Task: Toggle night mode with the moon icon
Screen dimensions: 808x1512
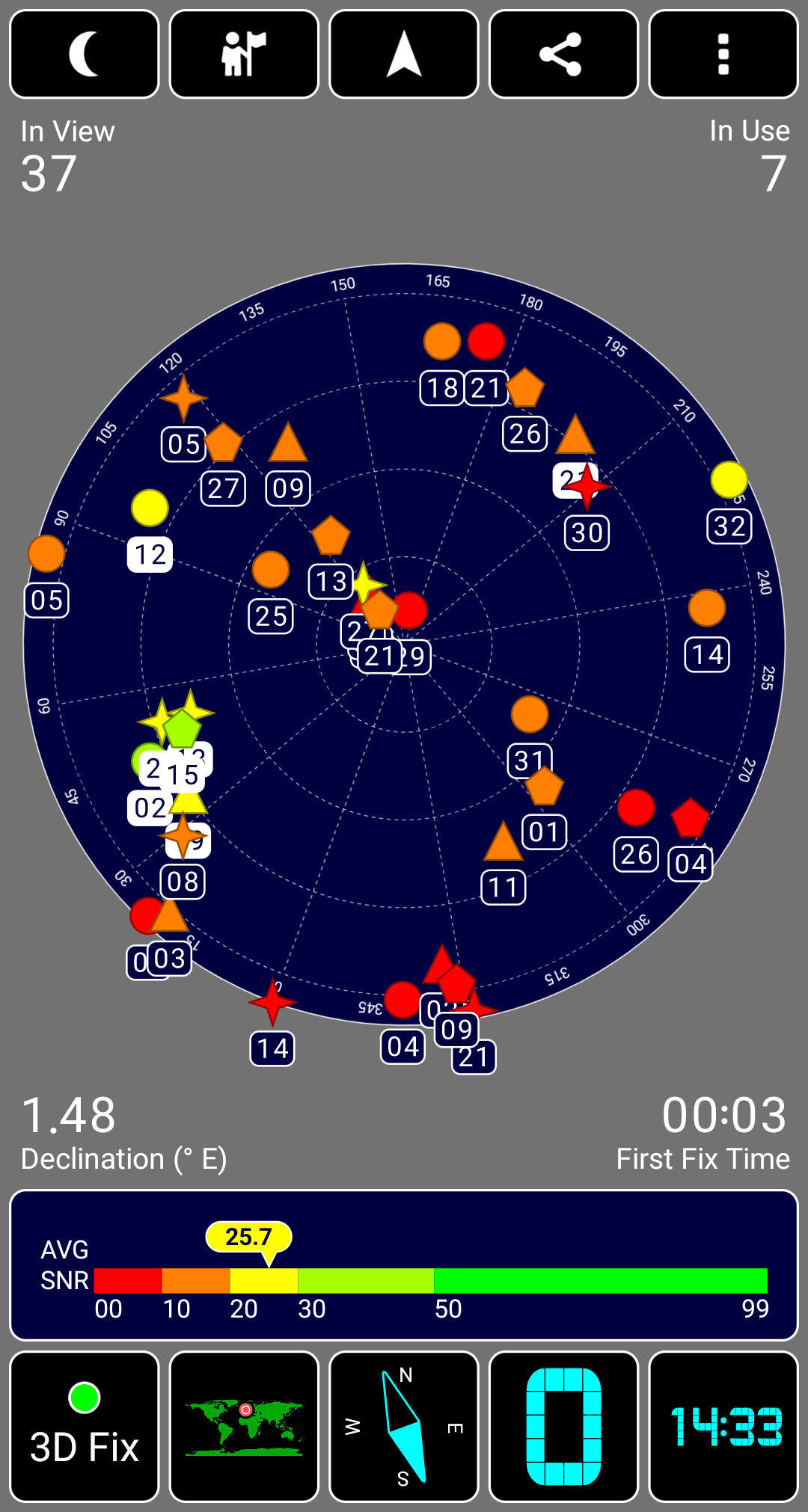Action: (x=83, y=54)
